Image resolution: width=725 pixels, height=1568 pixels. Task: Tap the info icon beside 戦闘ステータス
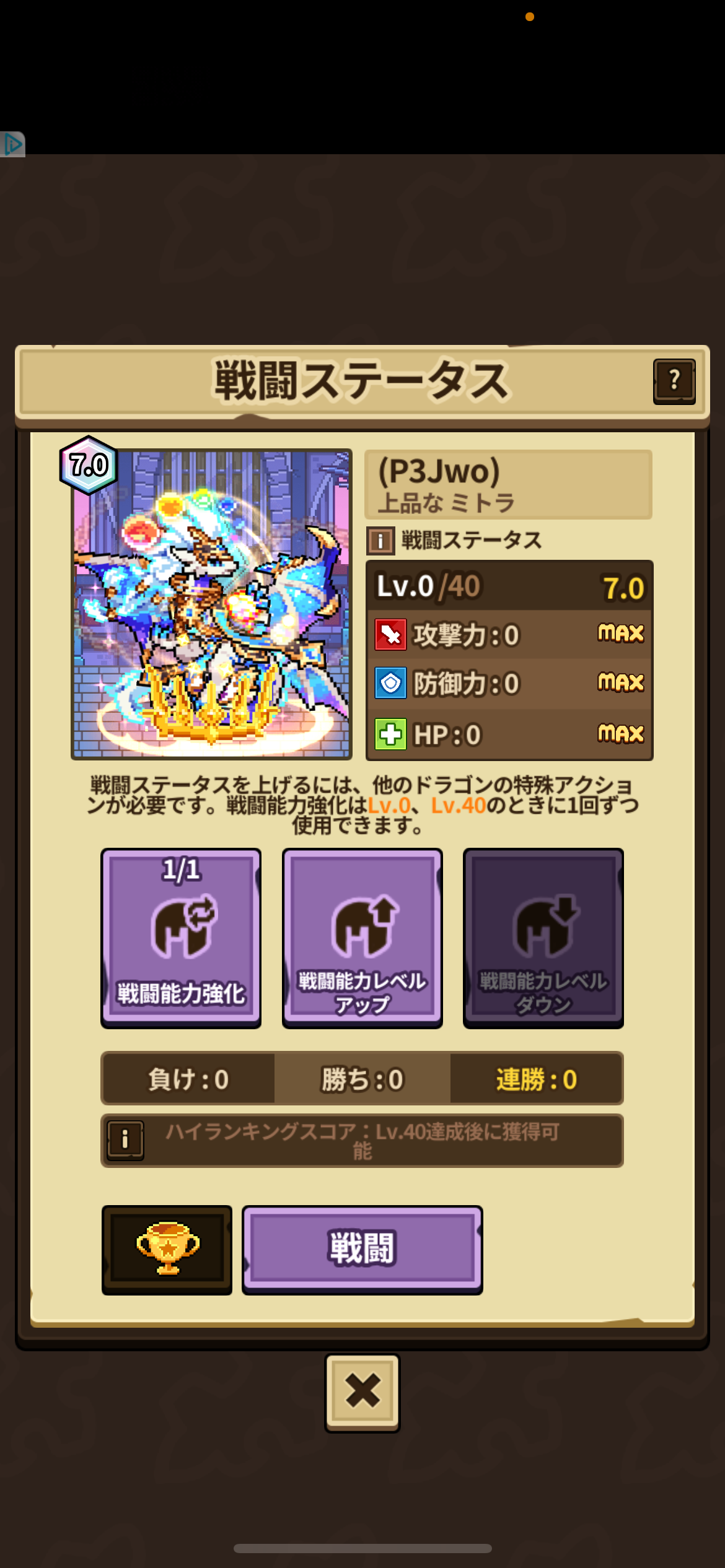coord(380,540)
